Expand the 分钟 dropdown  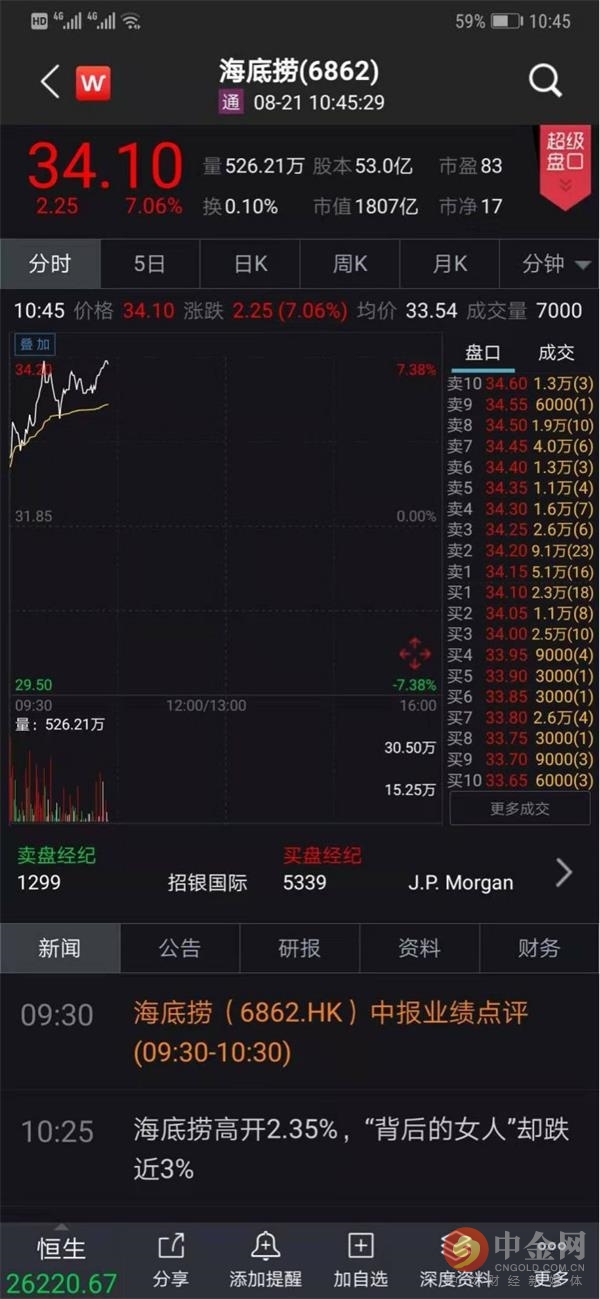[549, 264]
